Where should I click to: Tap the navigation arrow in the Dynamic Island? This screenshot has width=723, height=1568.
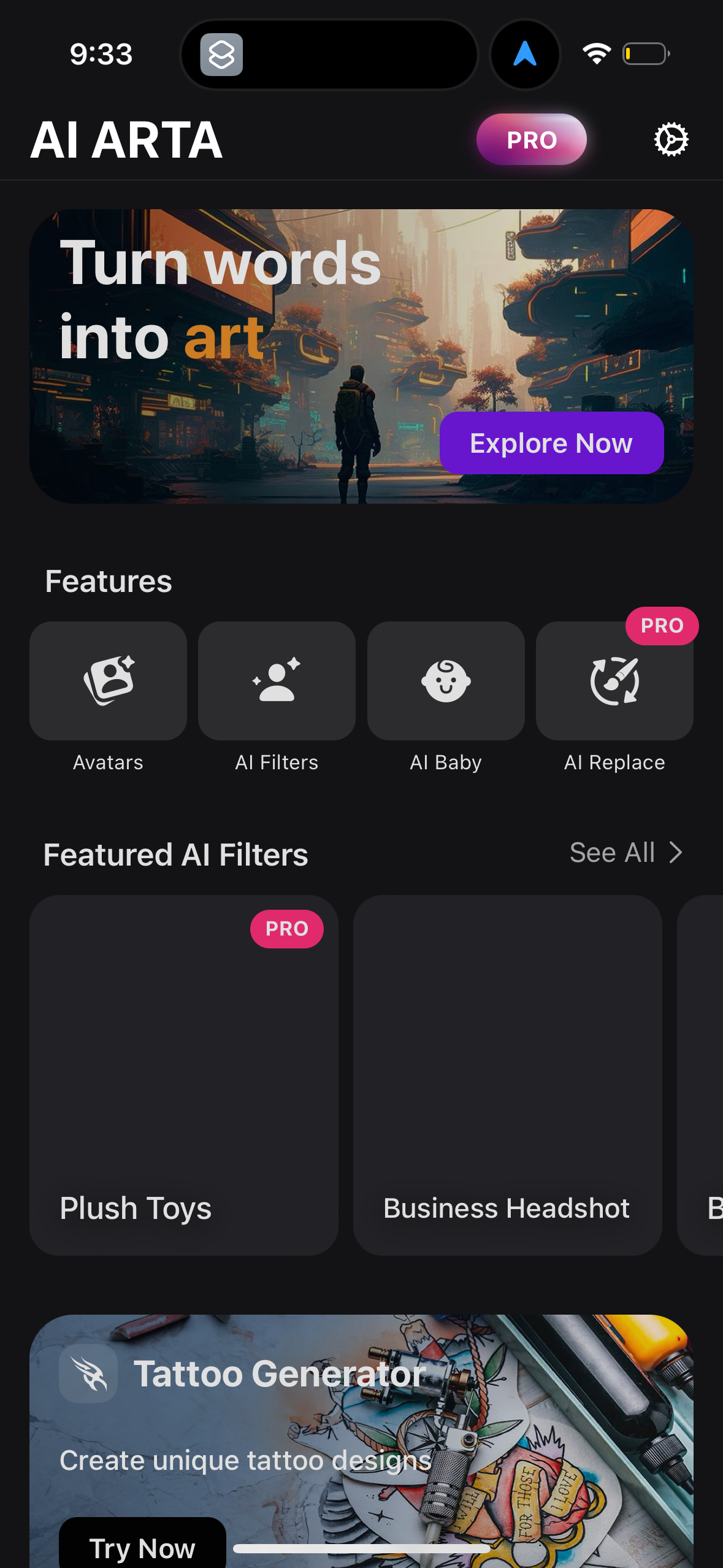525,55
